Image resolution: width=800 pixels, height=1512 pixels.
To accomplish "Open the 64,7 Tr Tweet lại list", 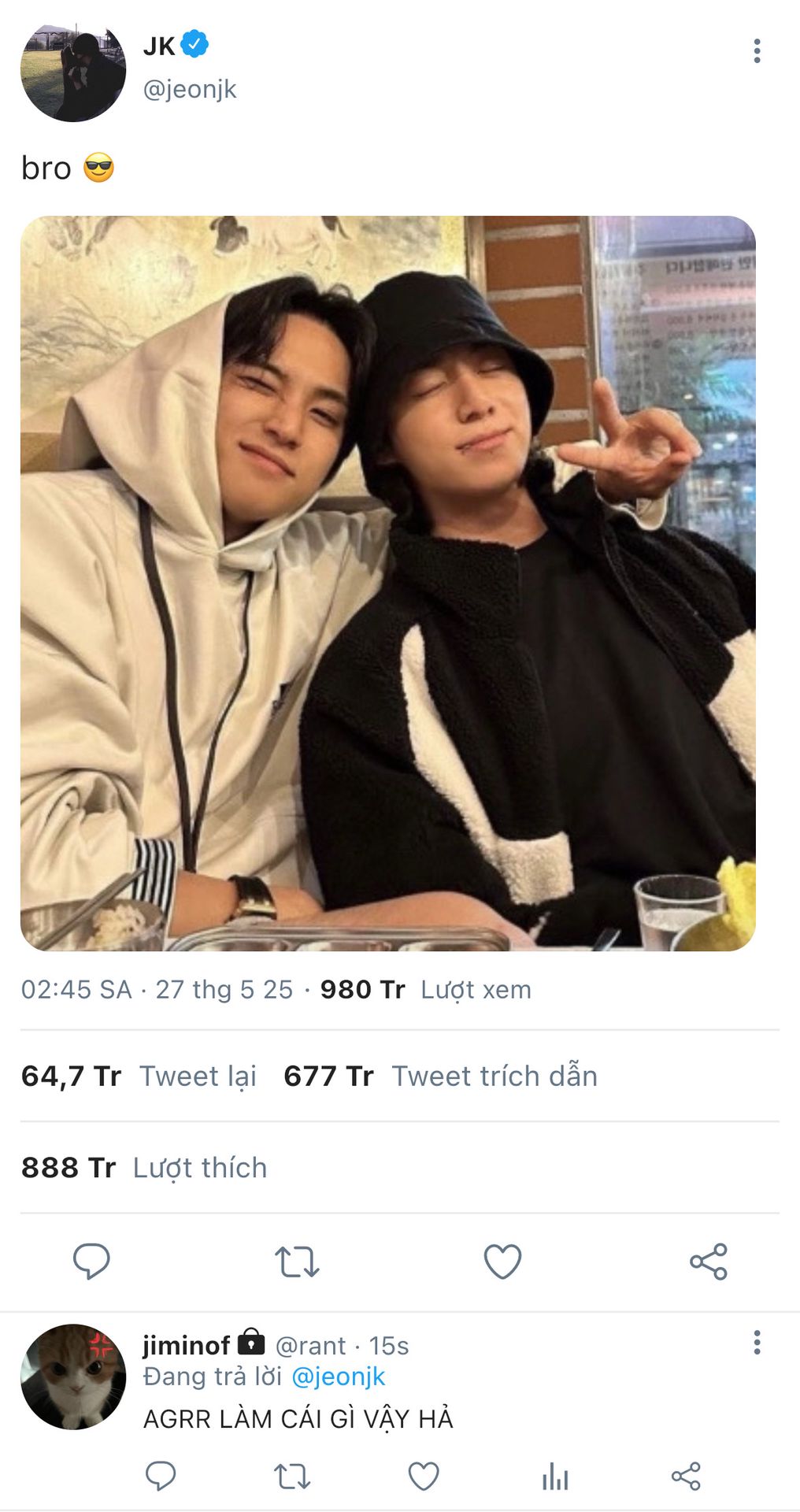I will click(139, 1076).
